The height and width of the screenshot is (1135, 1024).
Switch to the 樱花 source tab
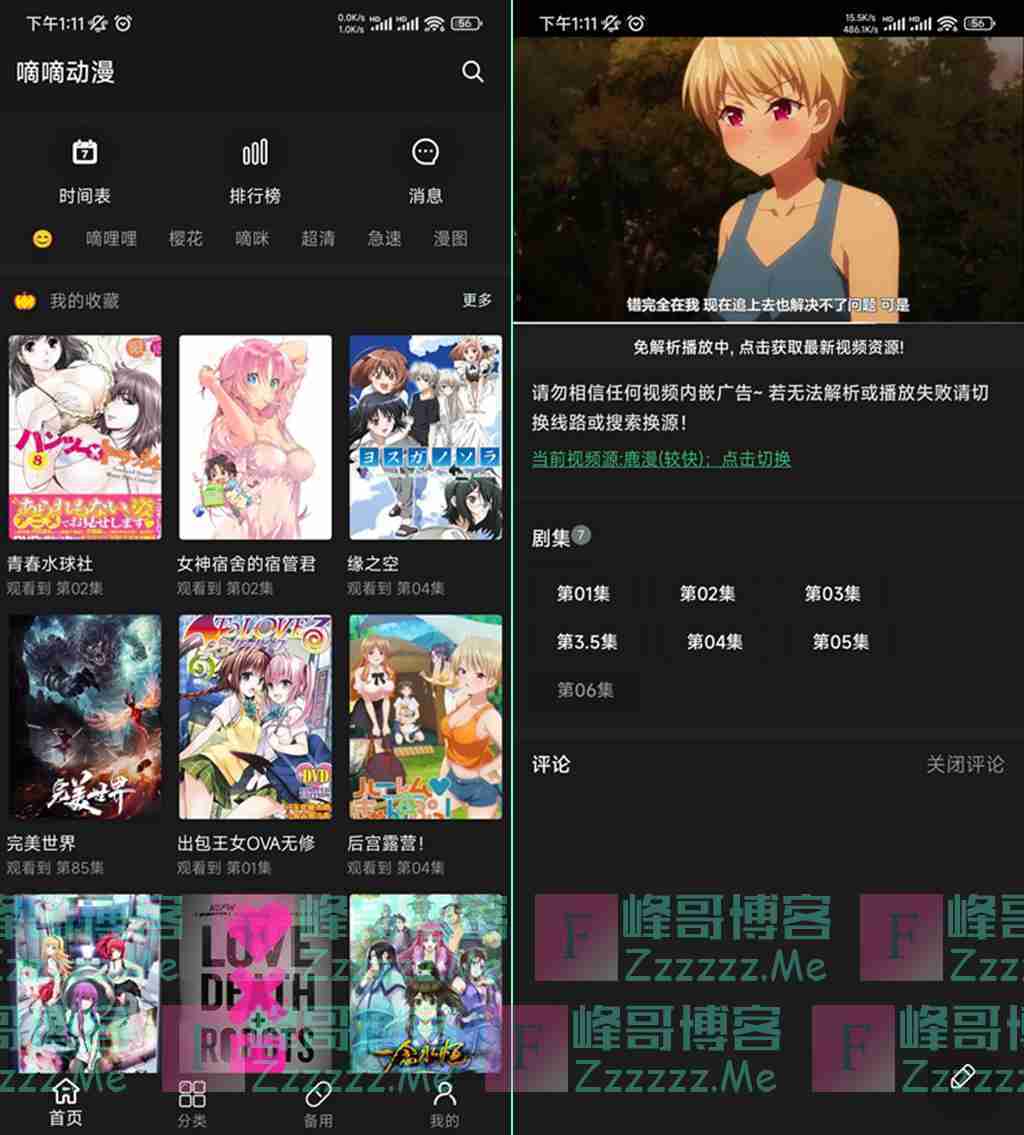tap(186, 239)
